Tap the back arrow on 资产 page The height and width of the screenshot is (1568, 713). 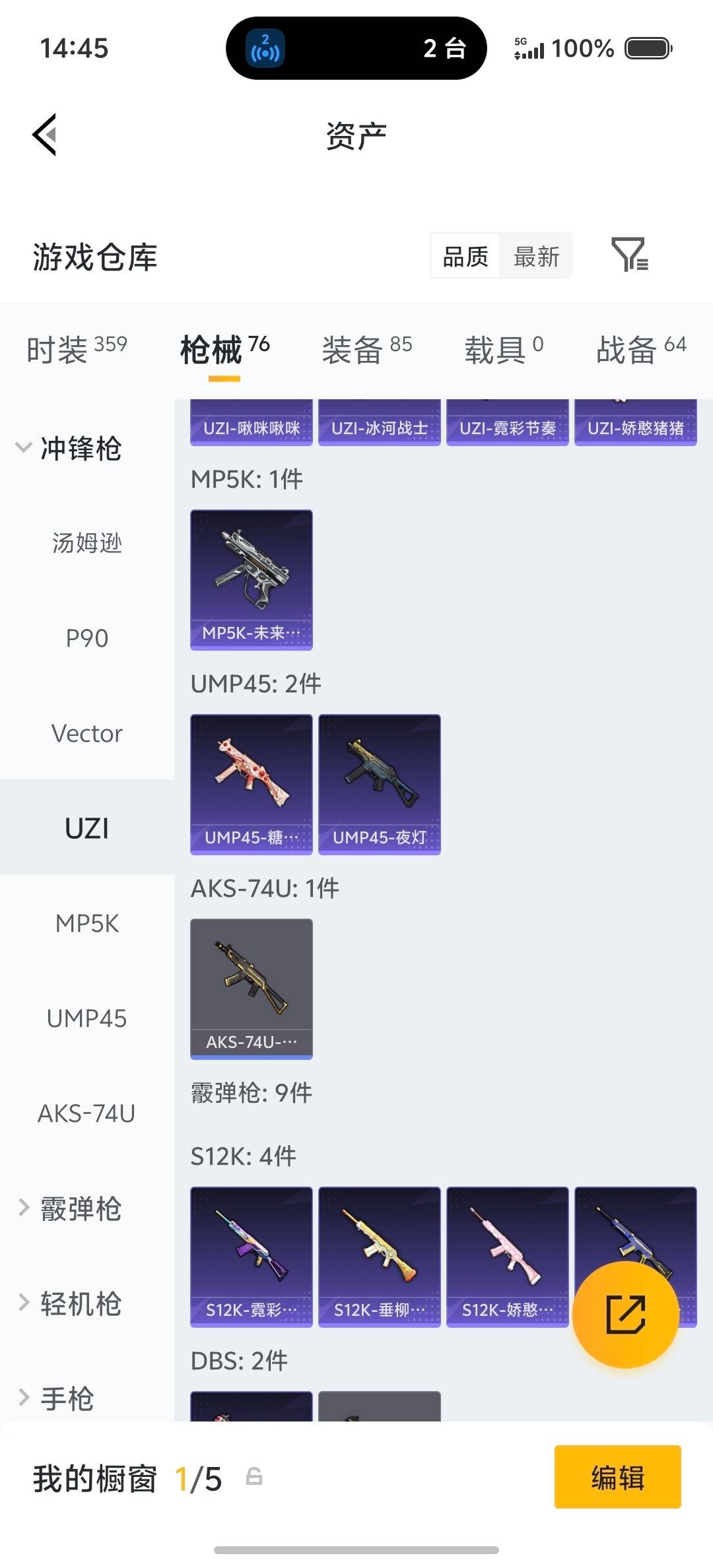coord(44,135)
